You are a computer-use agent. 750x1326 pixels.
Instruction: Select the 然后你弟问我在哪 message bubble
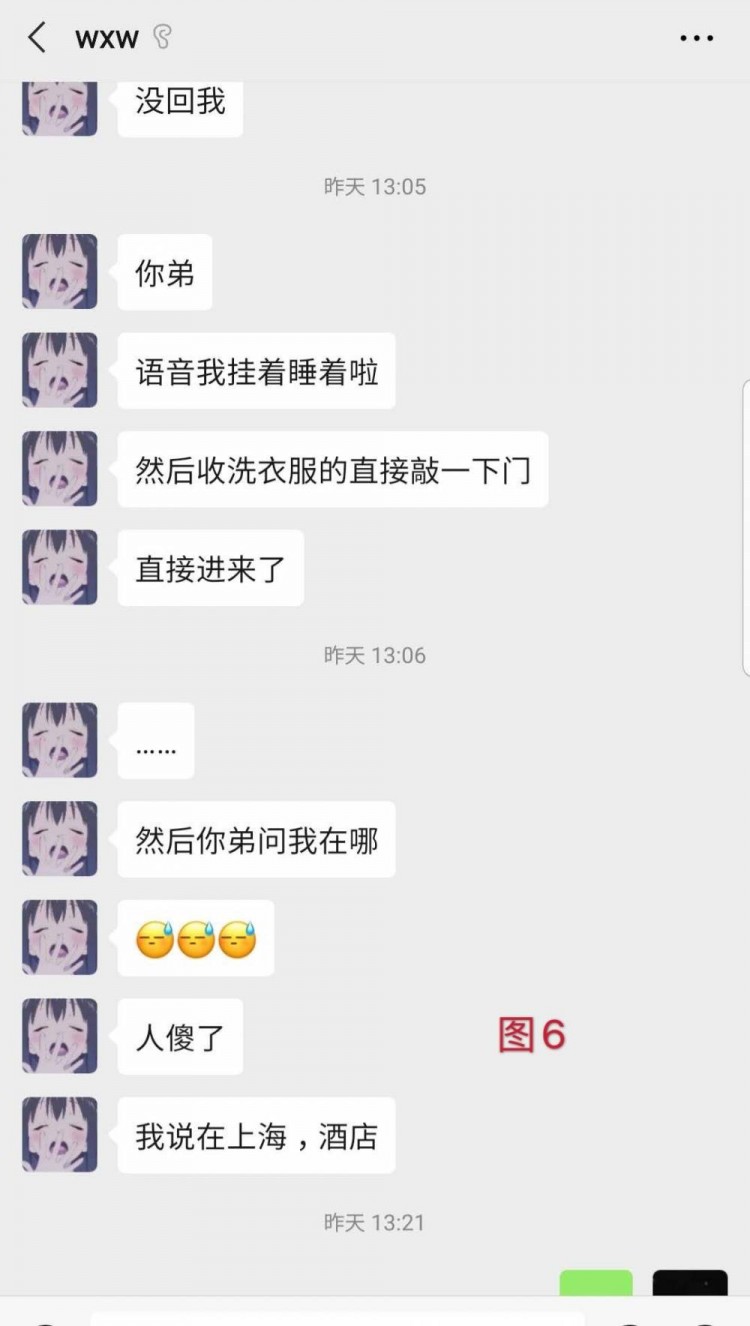click(x=256, y=840)
